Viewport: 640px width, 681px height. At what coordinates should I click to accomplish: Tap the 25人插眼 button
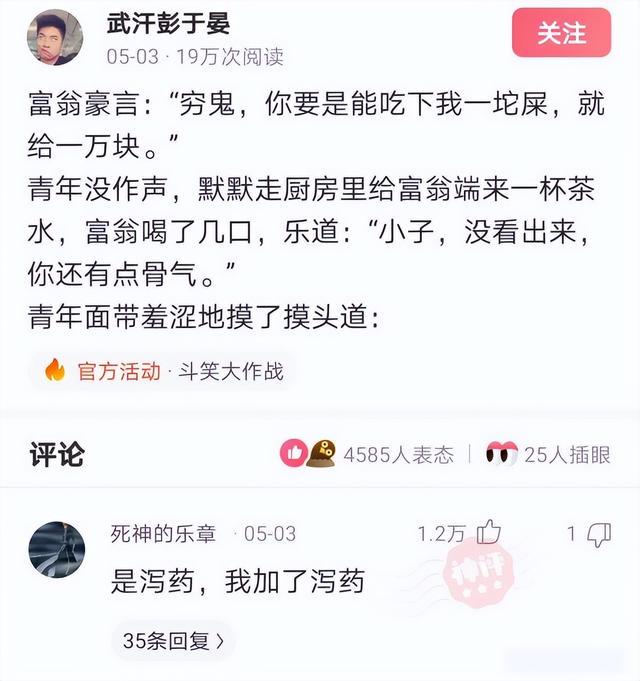(x=547, y=454)
